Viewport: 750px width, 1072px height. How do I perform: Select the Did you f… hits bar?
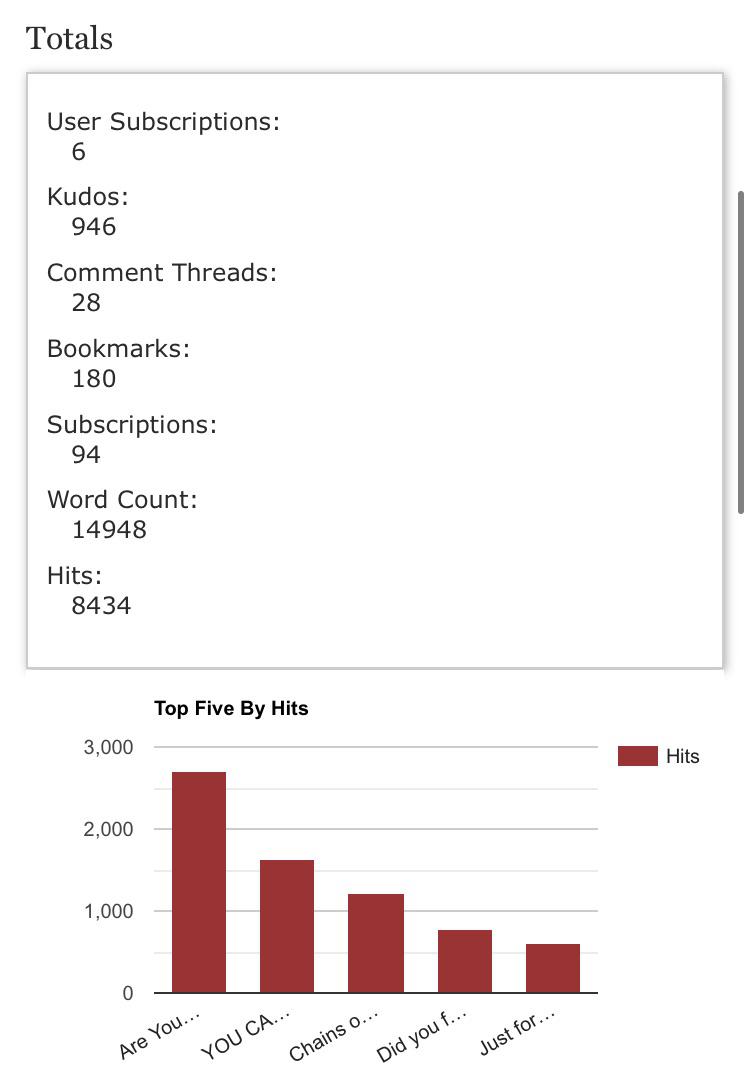[x=464, y=961]
